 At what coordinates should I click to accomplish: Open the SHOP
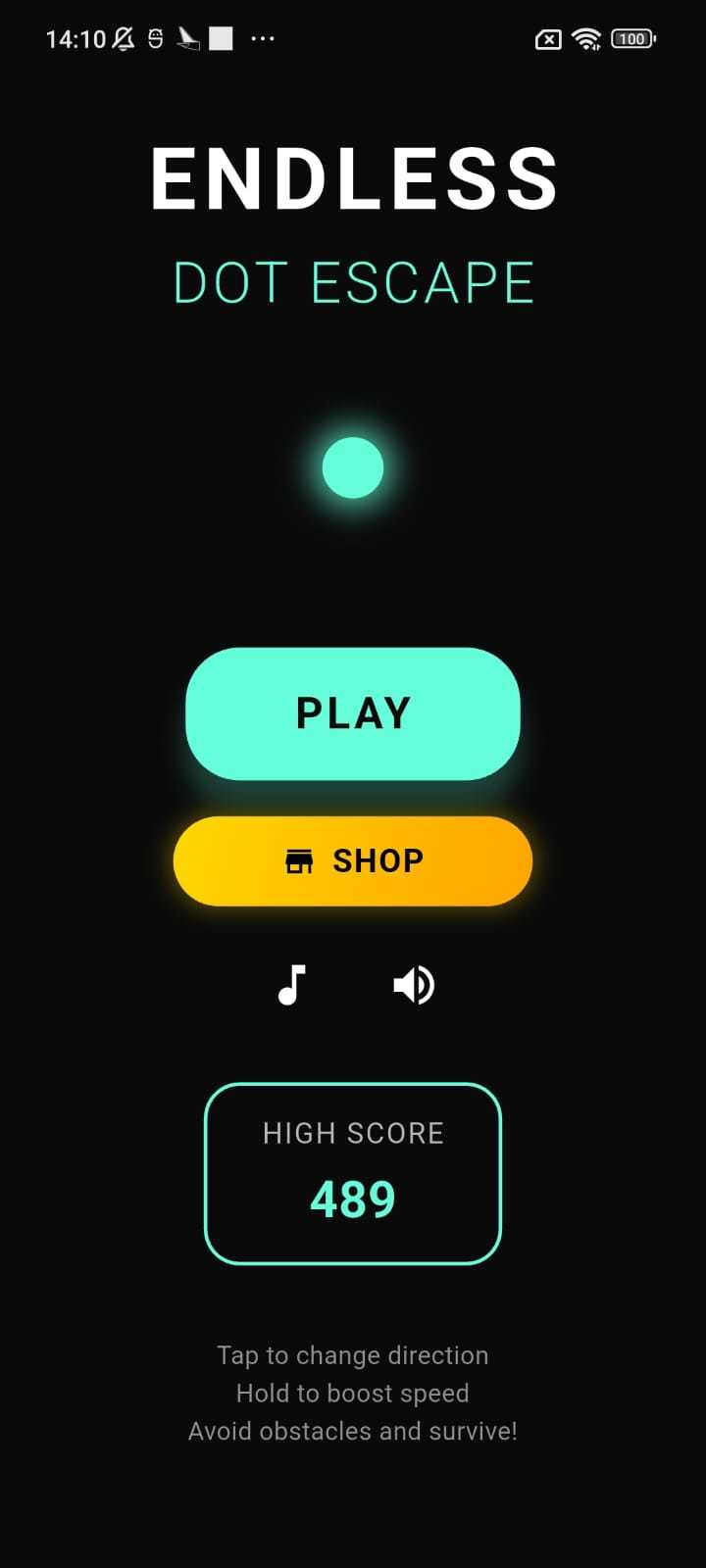tap(353, 860)
